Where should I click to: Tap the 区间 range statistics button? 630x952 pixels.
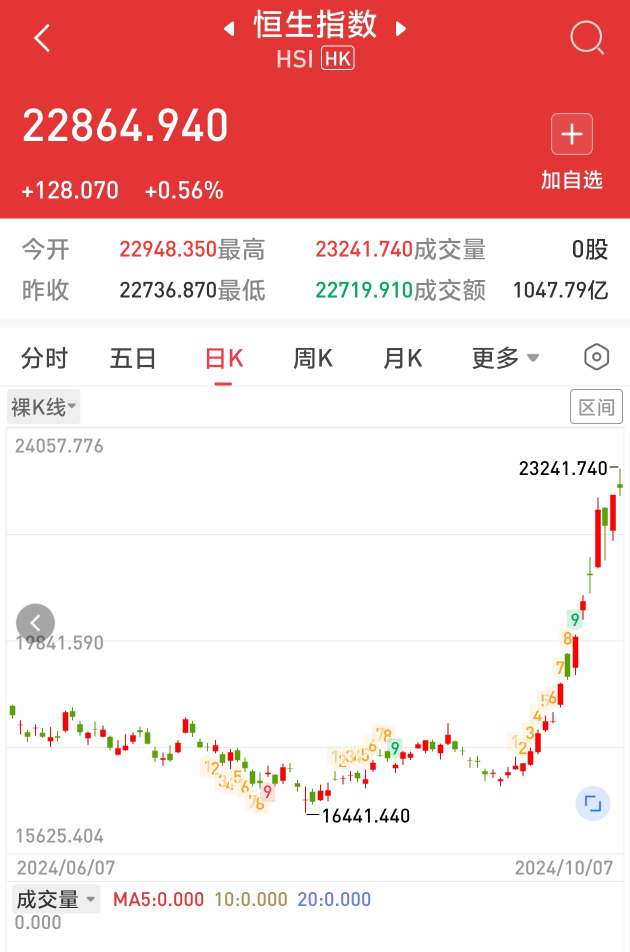click(596, 407)
